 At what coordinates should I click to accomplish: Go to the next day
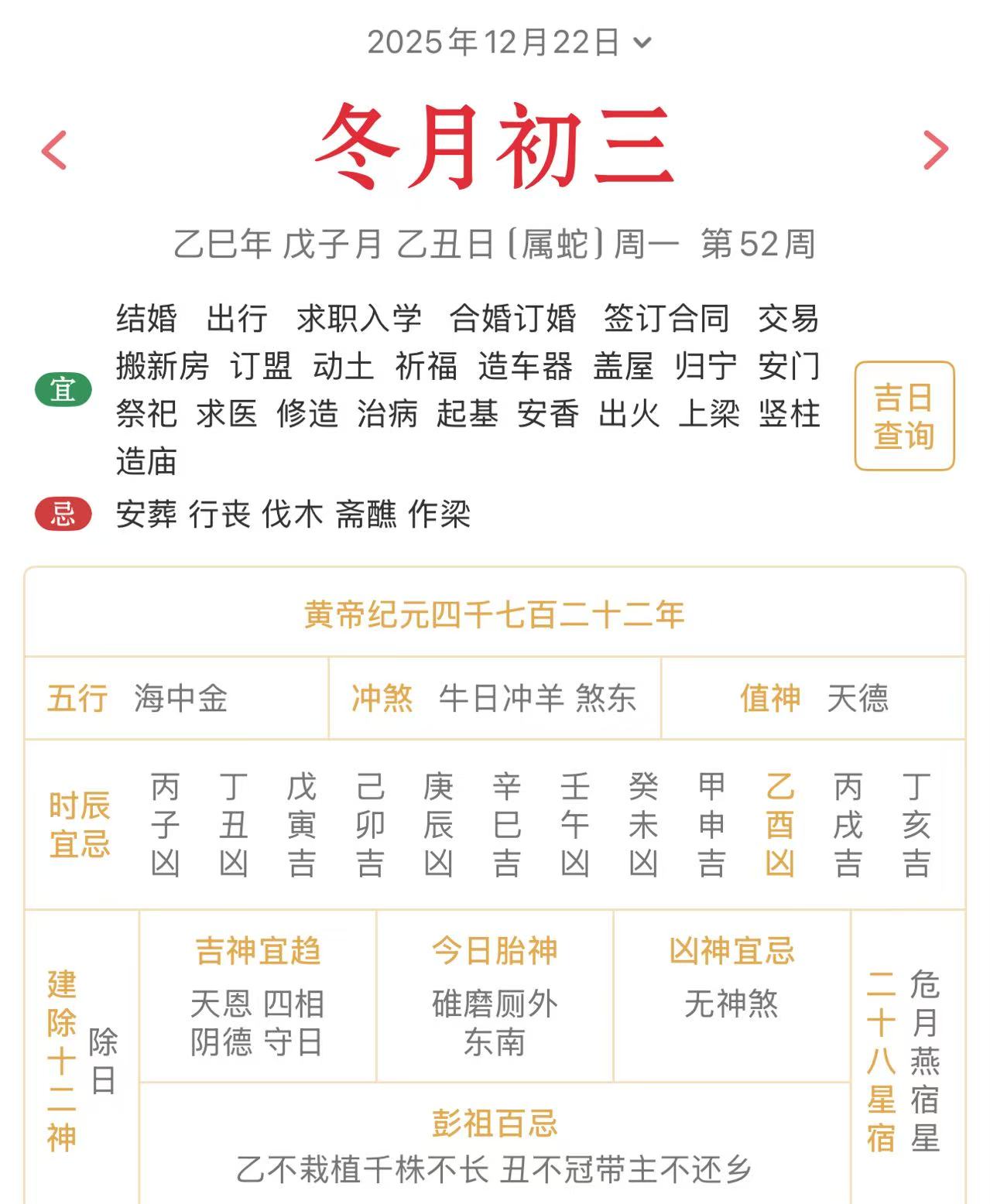point(935,150)
